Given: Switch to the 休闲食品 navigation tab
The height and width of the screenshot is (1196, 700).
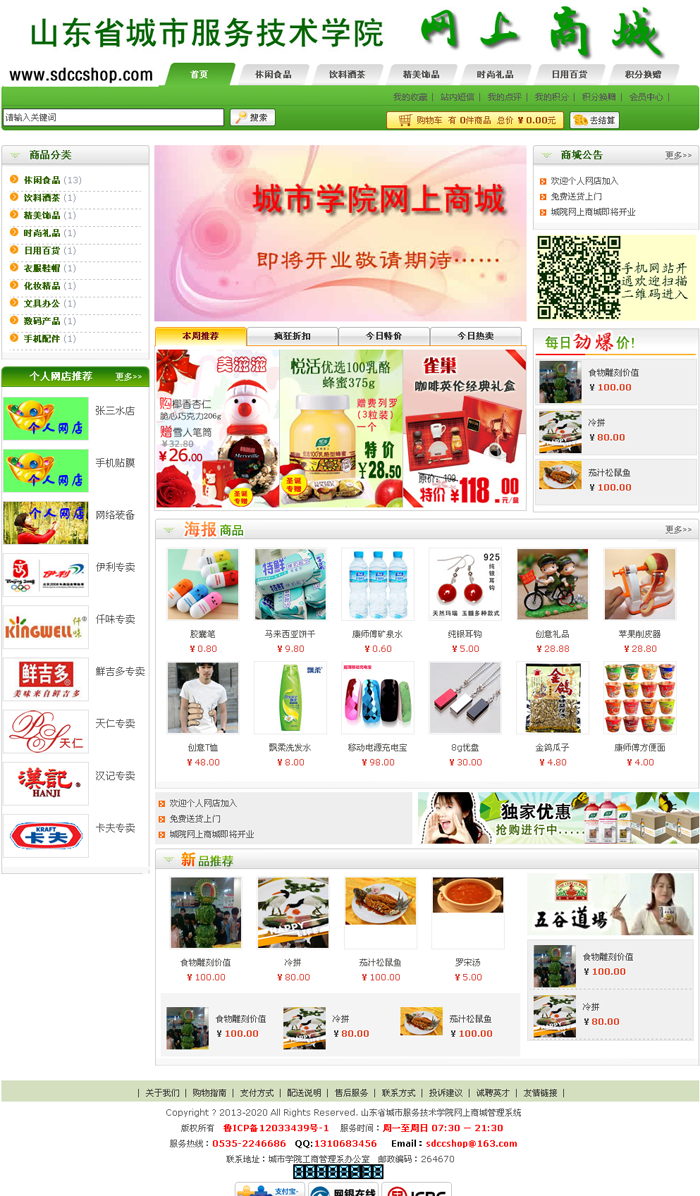Looking at the screenshot, I should 273,74.
